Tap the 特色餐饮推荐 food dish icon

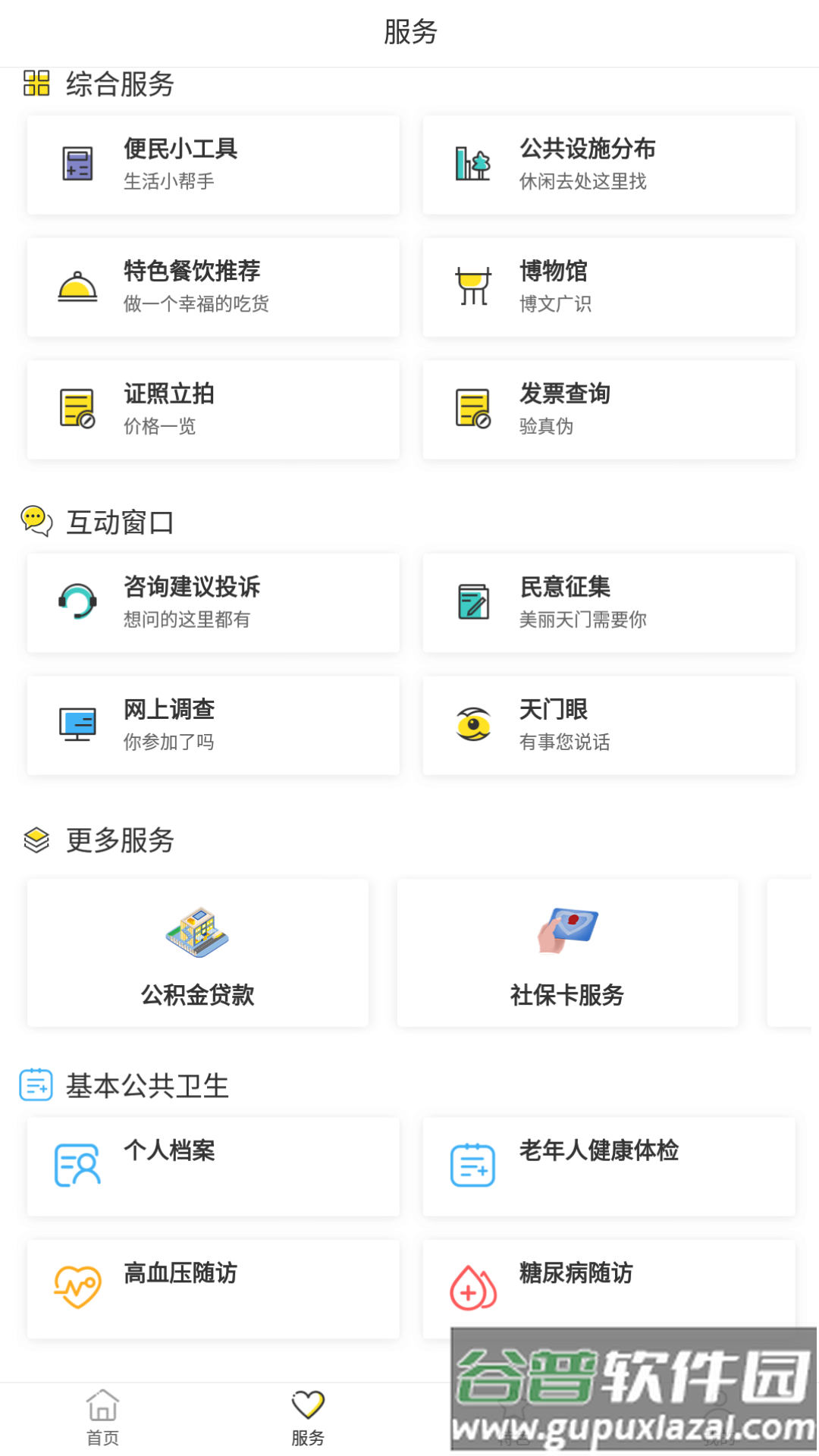pyautogui.click(x=76, y=287)
